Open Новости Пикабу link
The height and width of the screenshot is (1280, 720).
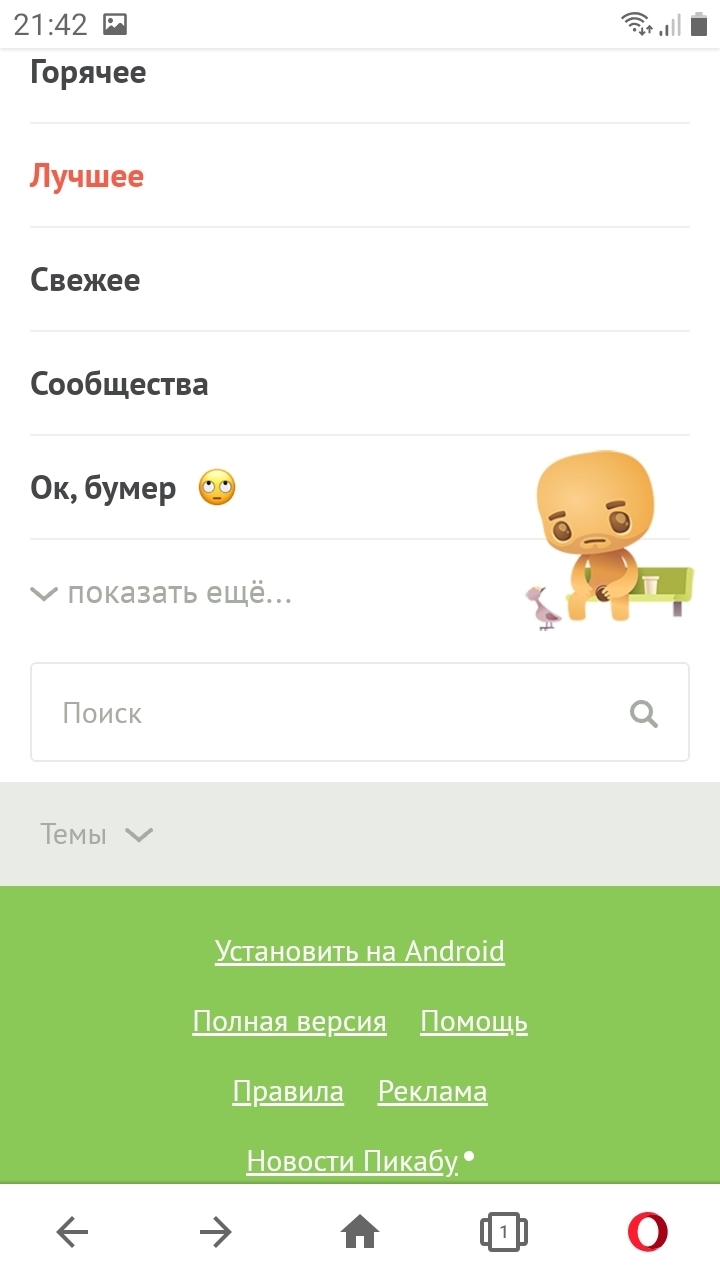(352, 1161)
